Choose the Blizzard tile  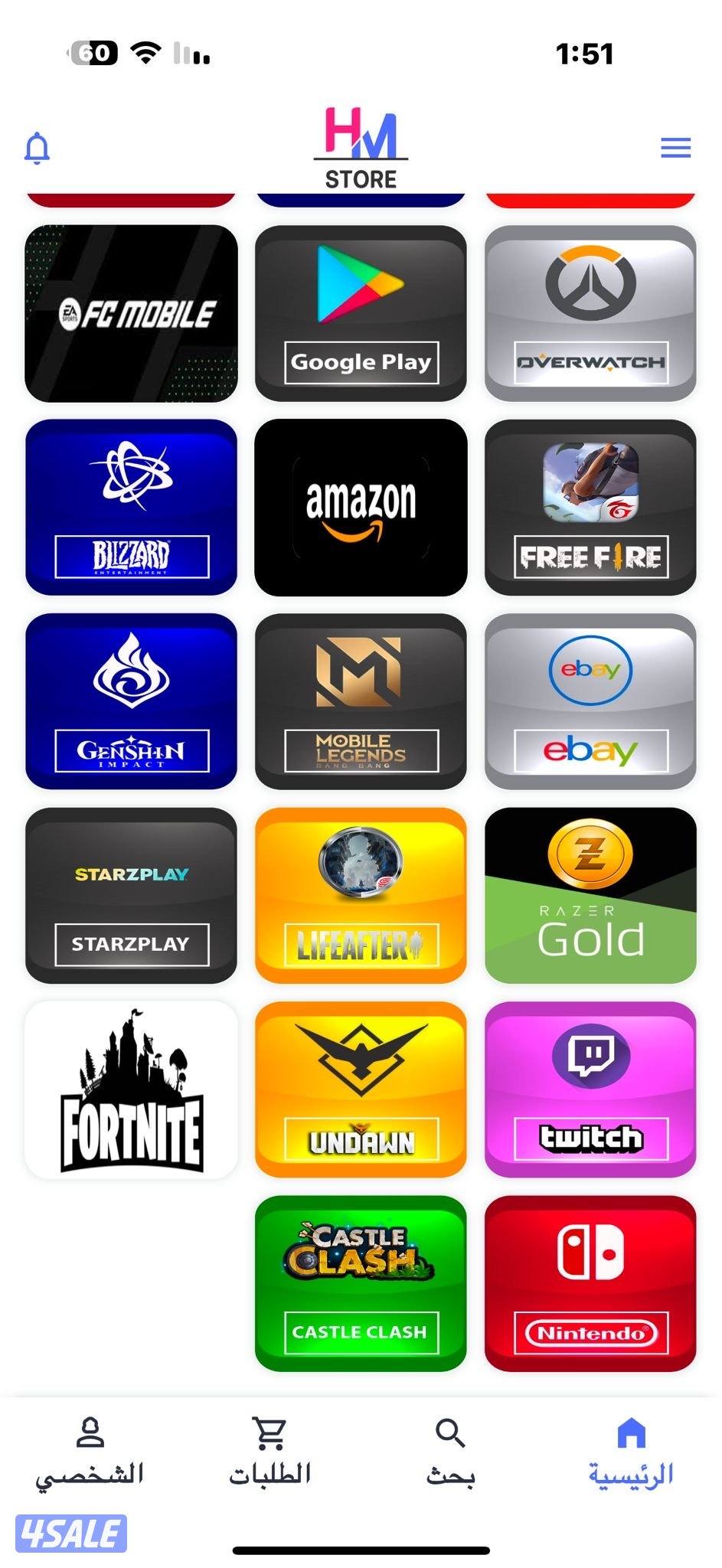131,507
